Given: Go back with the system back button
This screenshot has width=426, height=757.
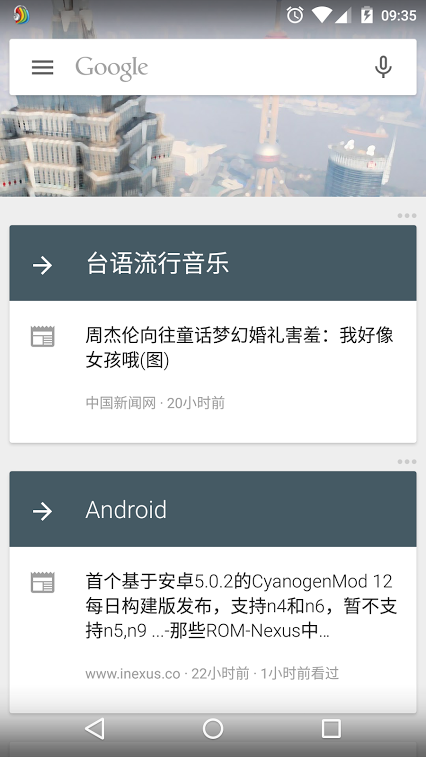Looking at the screenshot, I should click(95, 729).
